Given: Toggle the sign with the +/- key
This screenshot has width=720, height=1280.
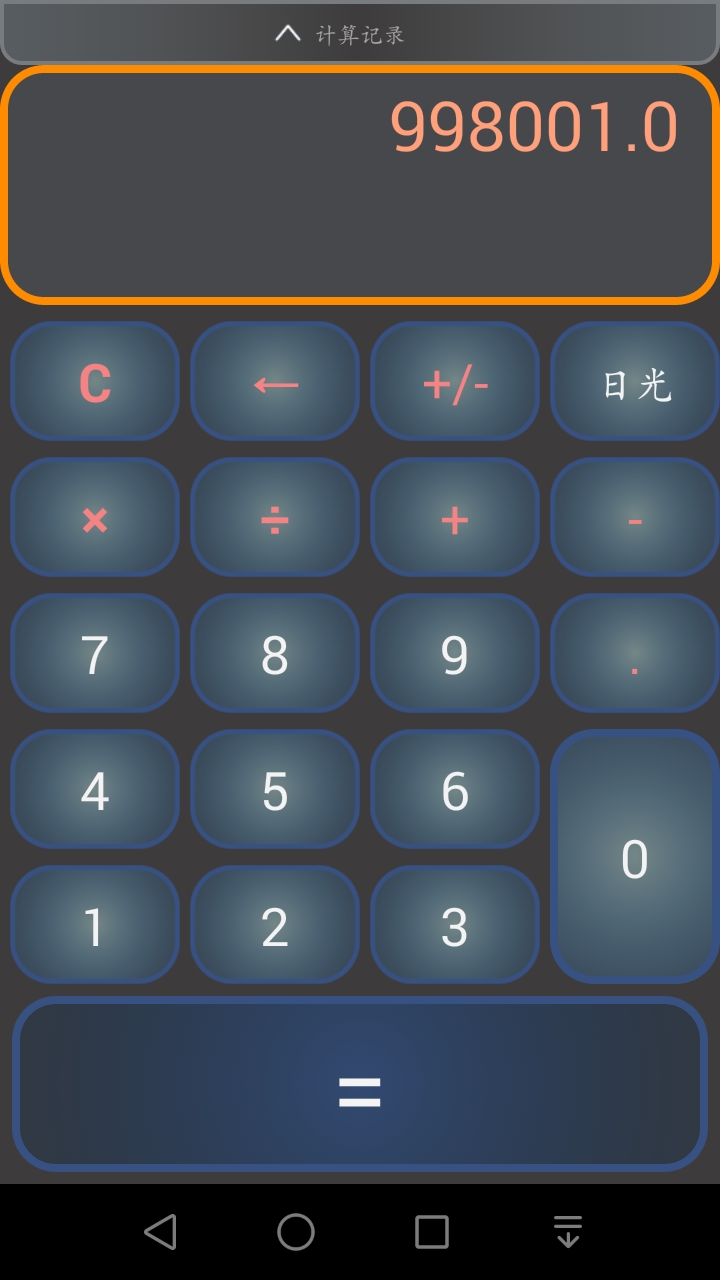Looking at the screenshot, I should pyautogui.click(x=454, y=382).
